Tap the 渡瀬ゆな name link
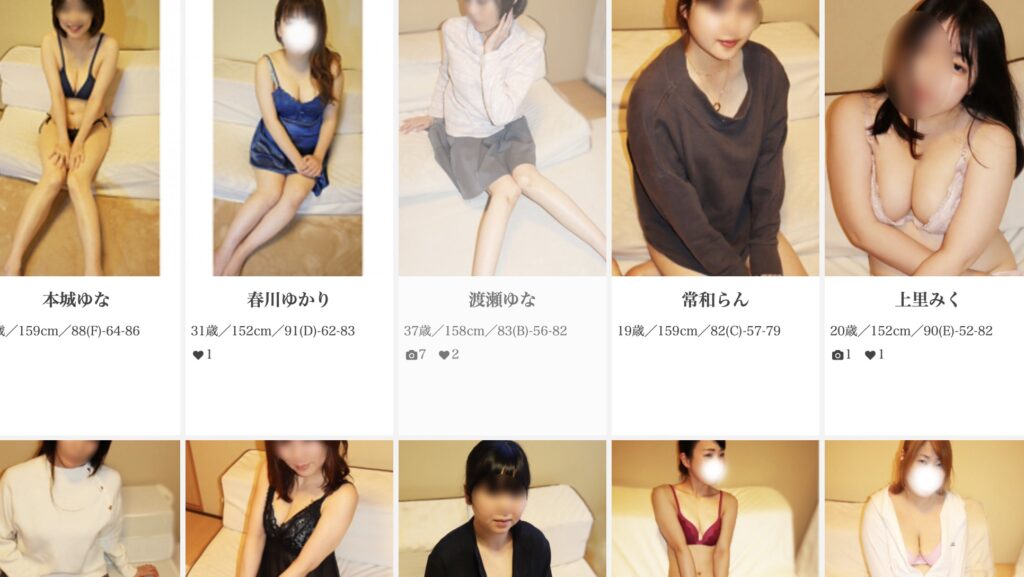 click(502, 299)
